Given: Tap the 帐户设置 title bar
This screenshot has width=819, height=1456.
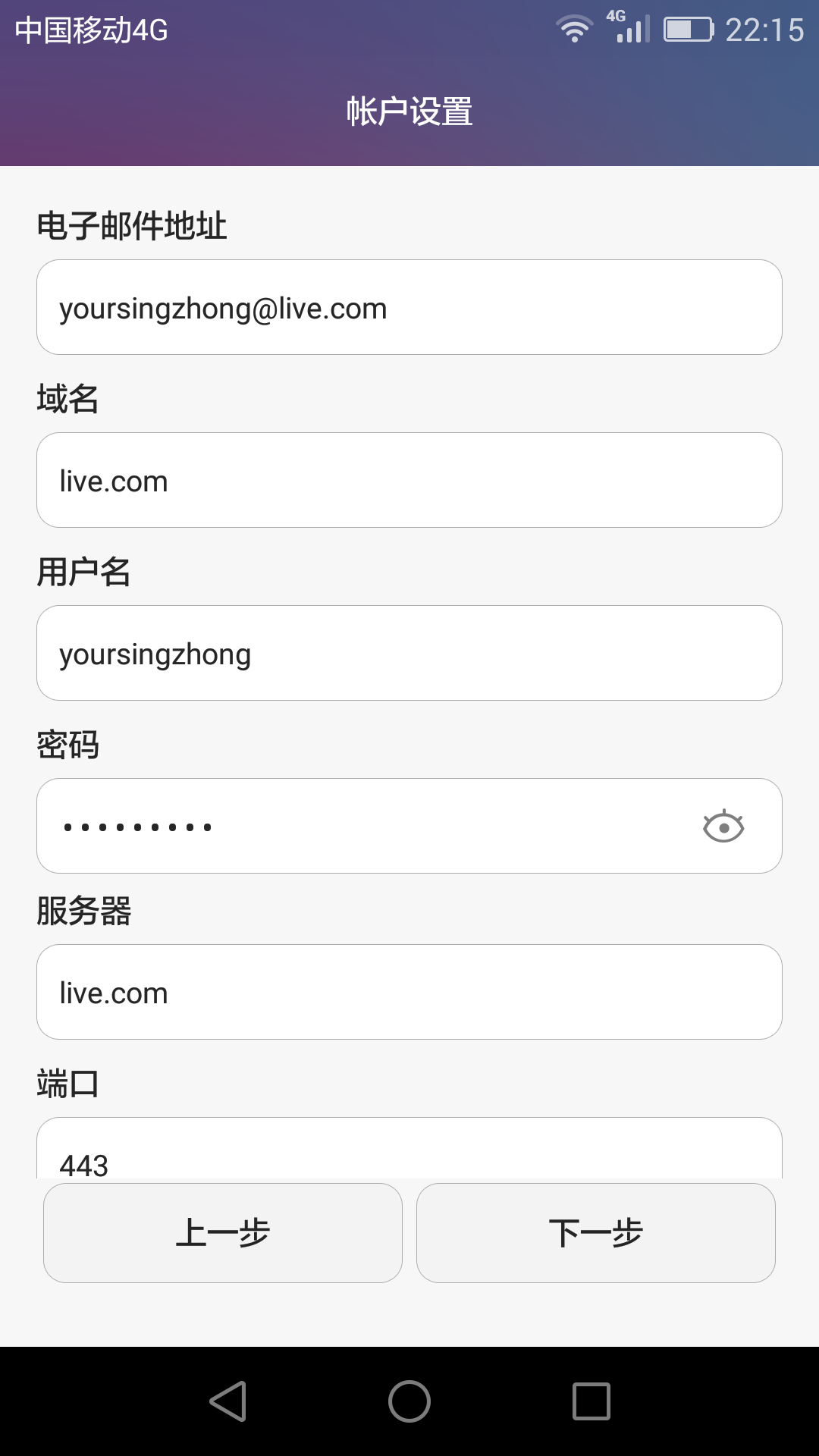Looking at the screenshot, I should [x=409, y=110].
